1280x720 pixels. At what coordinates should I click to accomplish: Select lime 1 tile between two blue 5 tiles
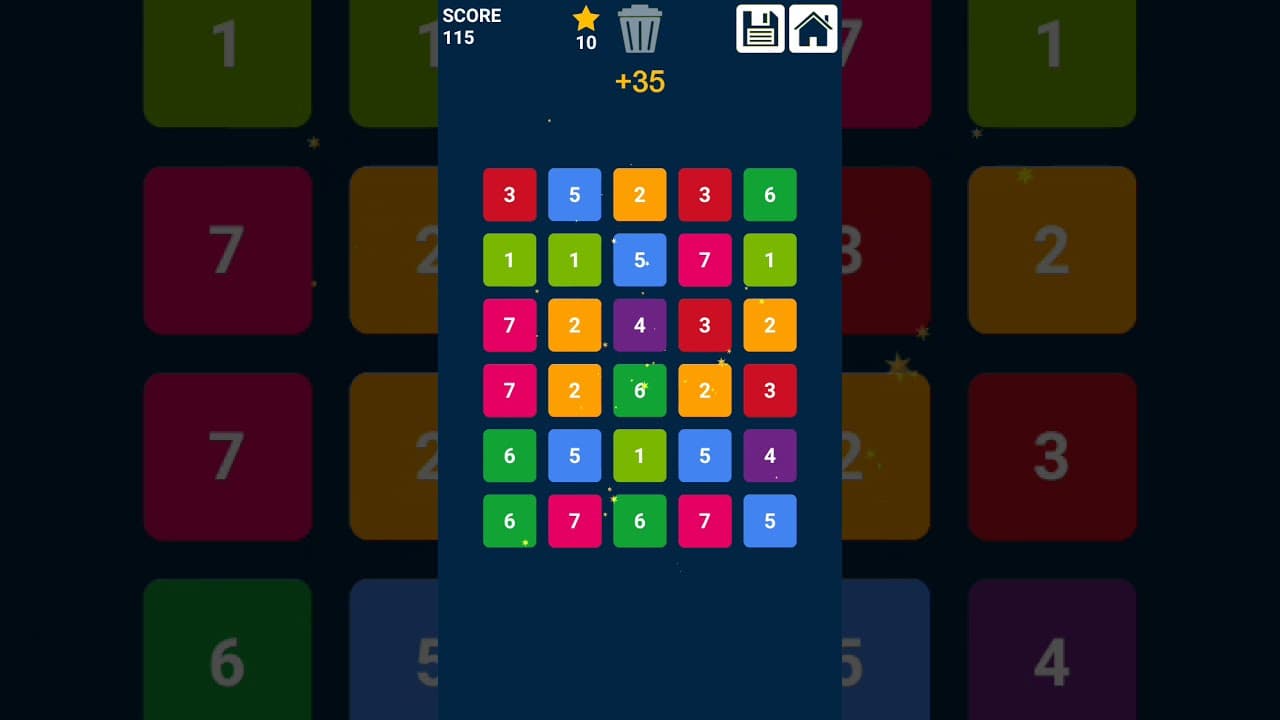[x=640, y=456]
